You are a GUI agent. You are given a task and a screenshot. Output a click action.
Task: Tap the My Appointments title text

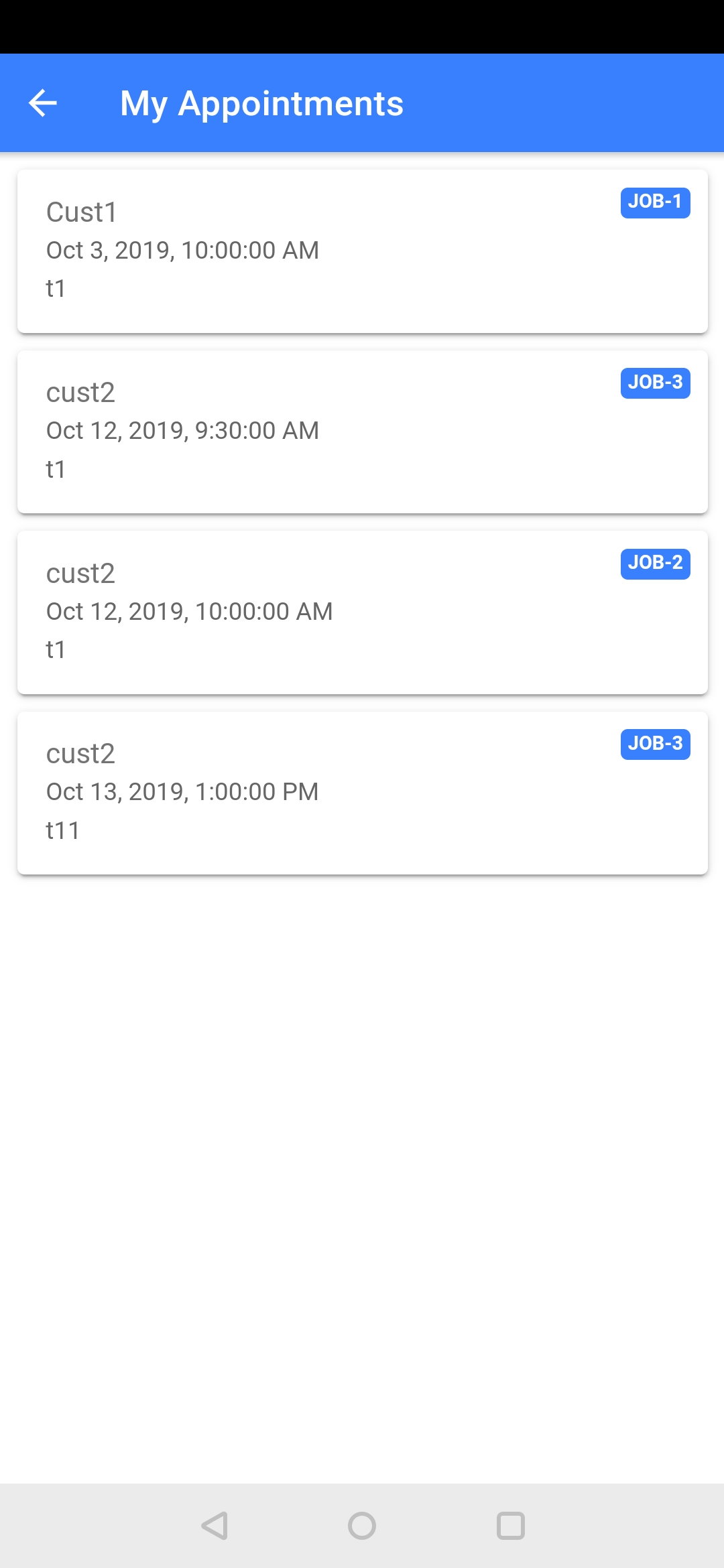(261, 103)
